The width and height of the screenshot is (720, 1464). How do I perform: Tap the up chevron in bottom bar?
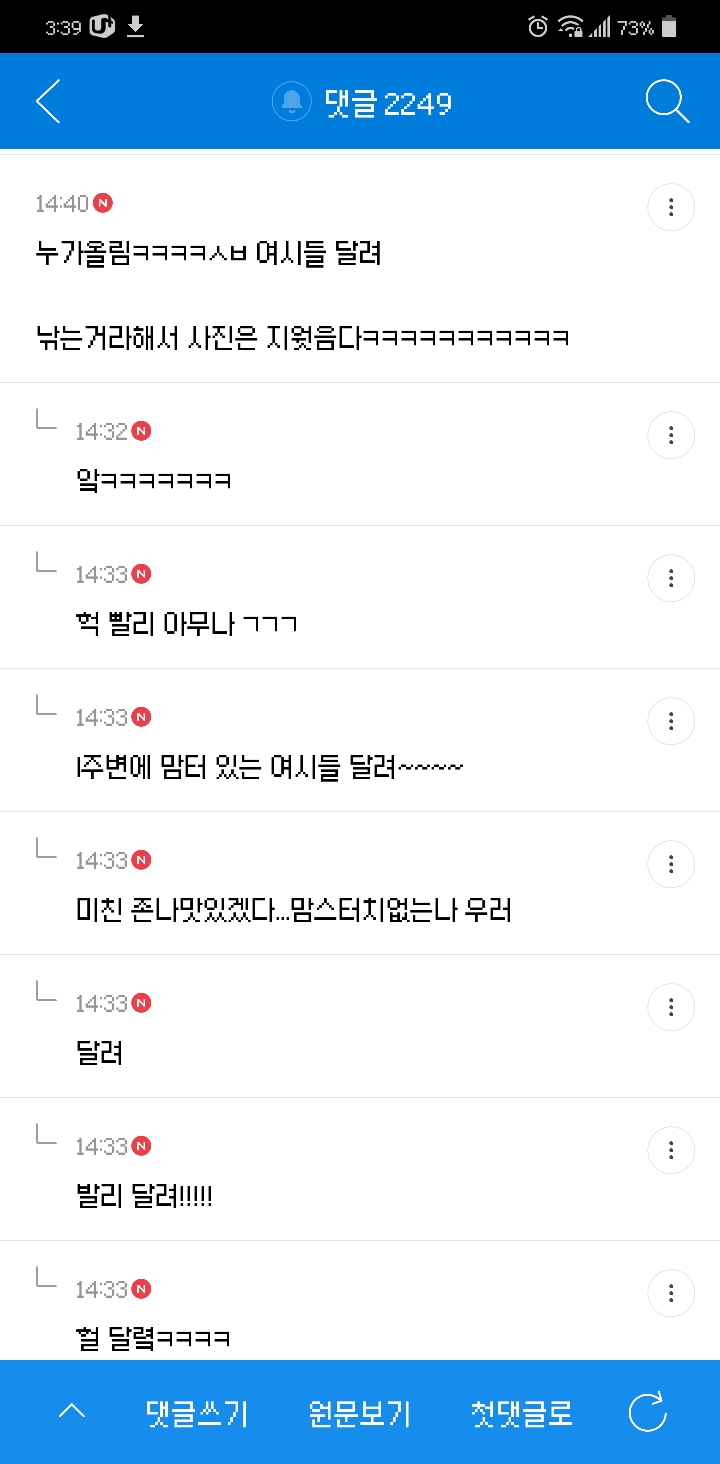[x=72, y=1412]
